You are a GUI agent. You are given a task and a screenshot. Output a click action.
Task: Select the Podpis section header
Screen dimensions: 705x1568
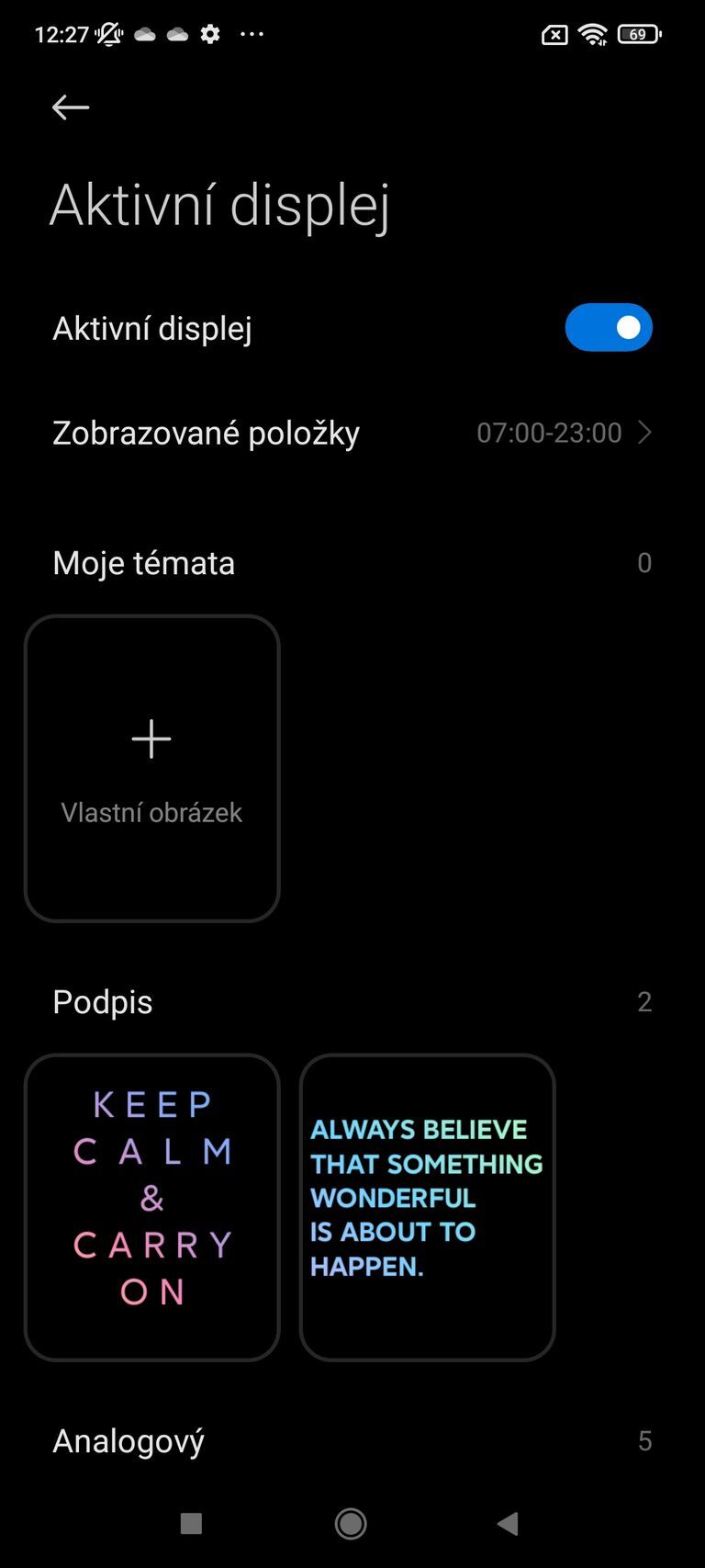(102, 1001)
